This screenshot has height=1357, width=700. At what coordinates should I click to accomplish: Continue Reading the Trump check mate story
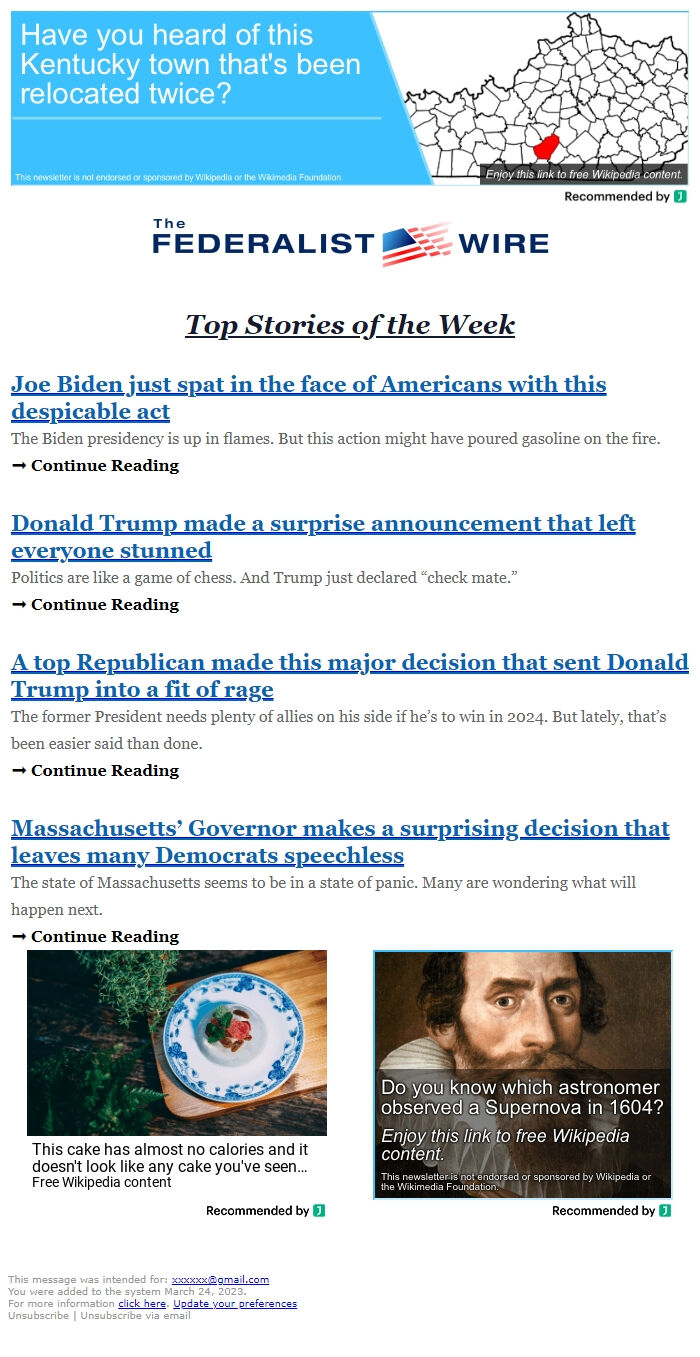click(95, 605)
